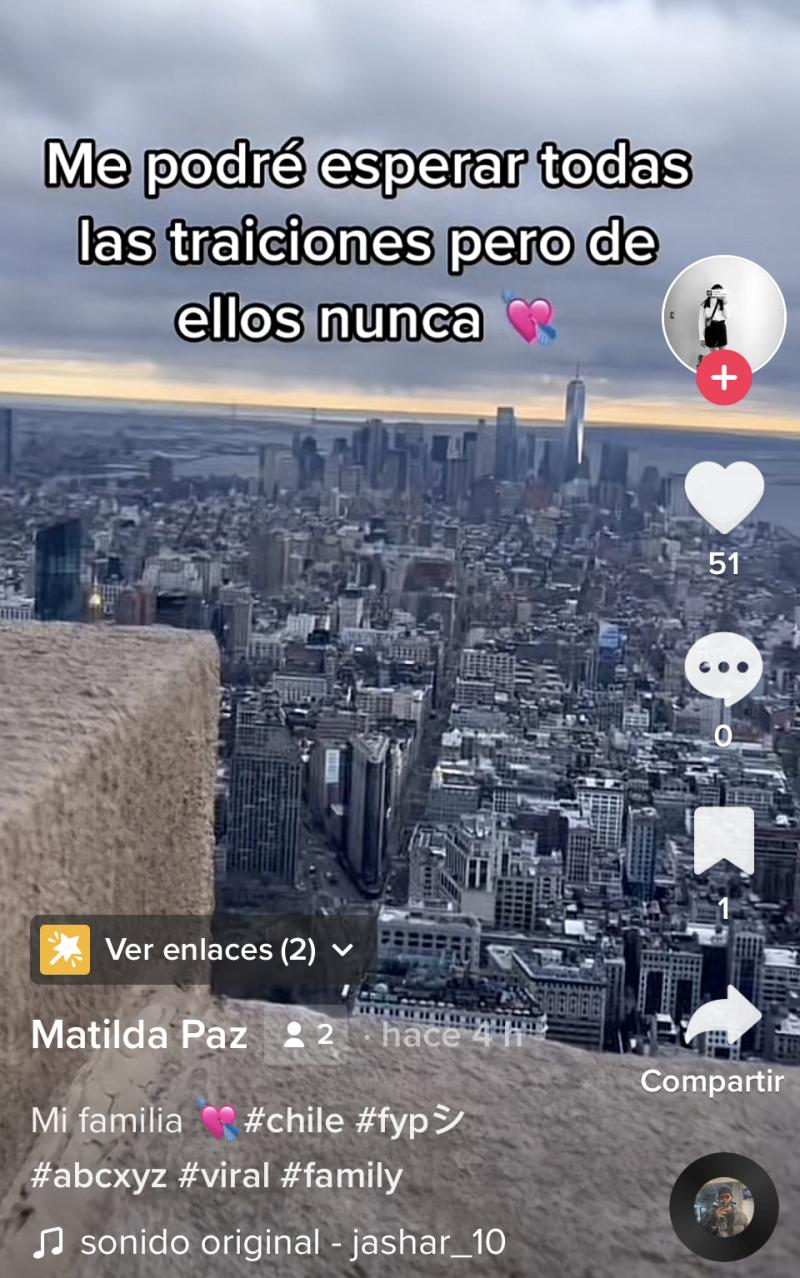
Task: Open the comments bubble icon
Action: click(x=723, y=666)
